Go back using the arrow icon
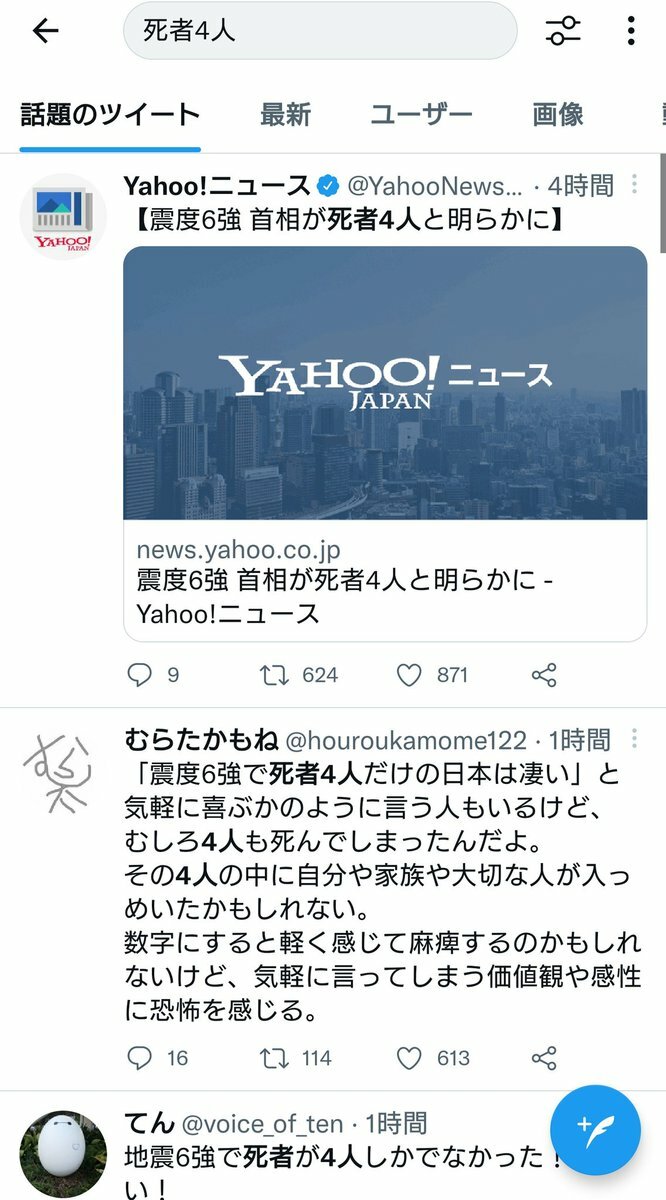Screen dimensions: 666x1200 [x=46, y=31]
